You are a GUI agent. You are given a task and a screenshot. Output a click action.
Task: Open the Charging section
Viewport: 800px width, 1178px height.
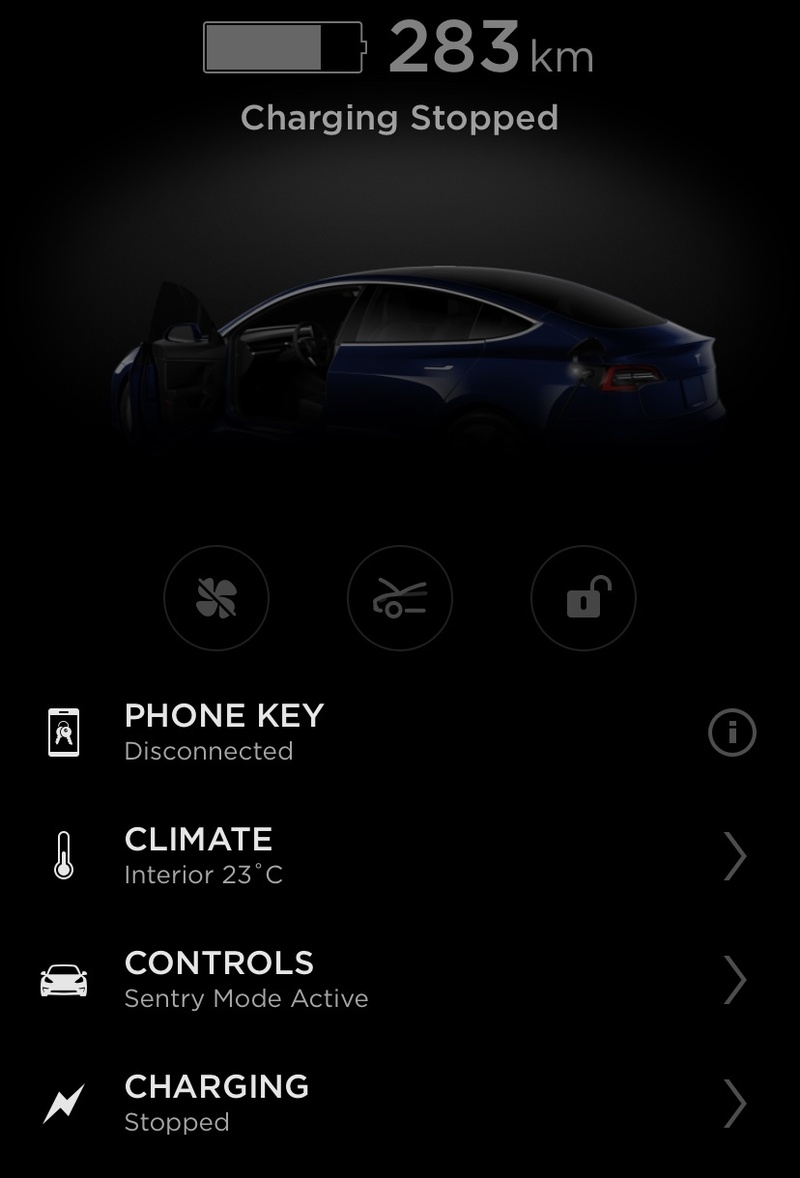pos(400,1102)
